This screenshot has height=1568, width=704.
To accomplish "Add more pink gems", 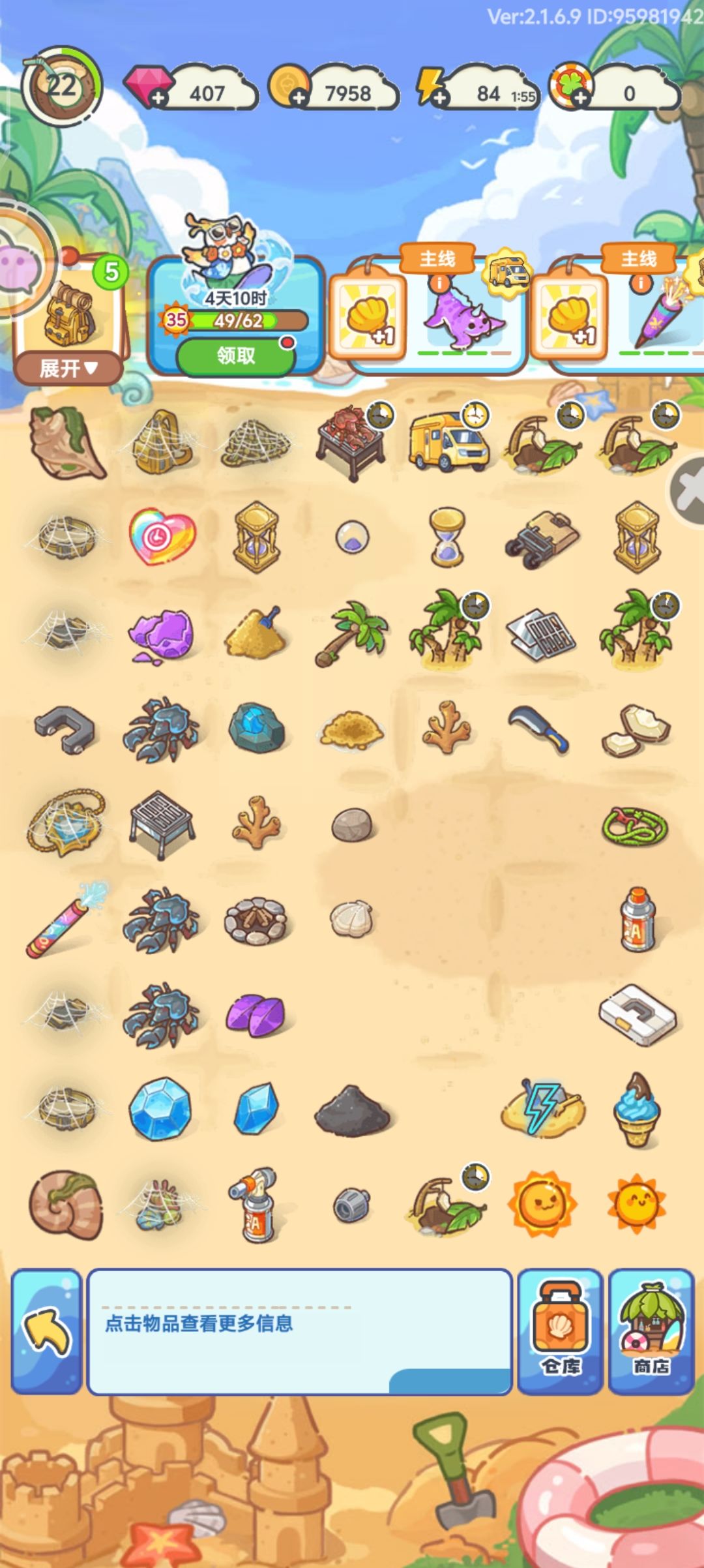I will (x=158, y=98).
